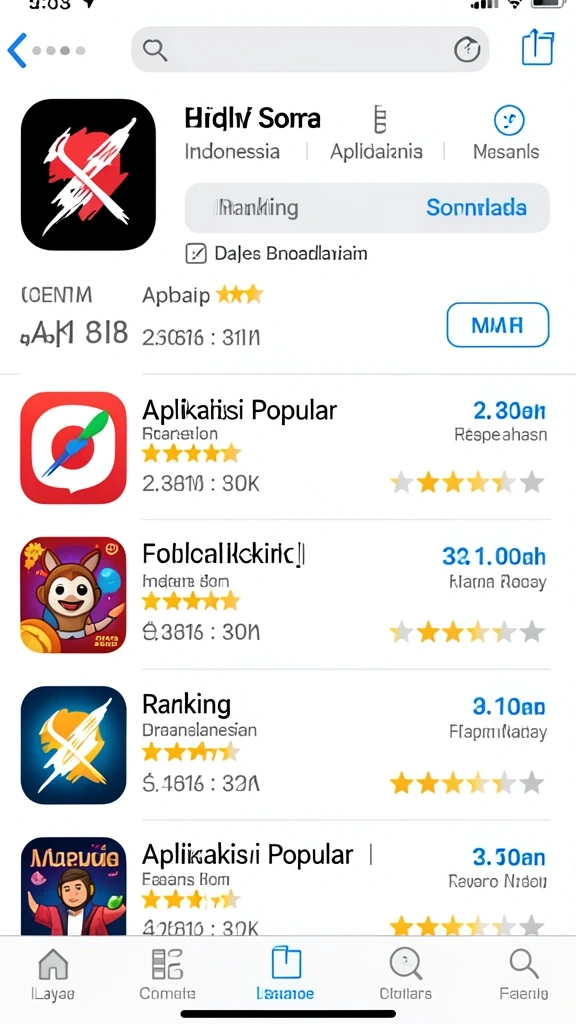The width and height of the screenshot is (576, 1024).
Task: Switch to the home tab in the bottom bar
Action: 54,973
